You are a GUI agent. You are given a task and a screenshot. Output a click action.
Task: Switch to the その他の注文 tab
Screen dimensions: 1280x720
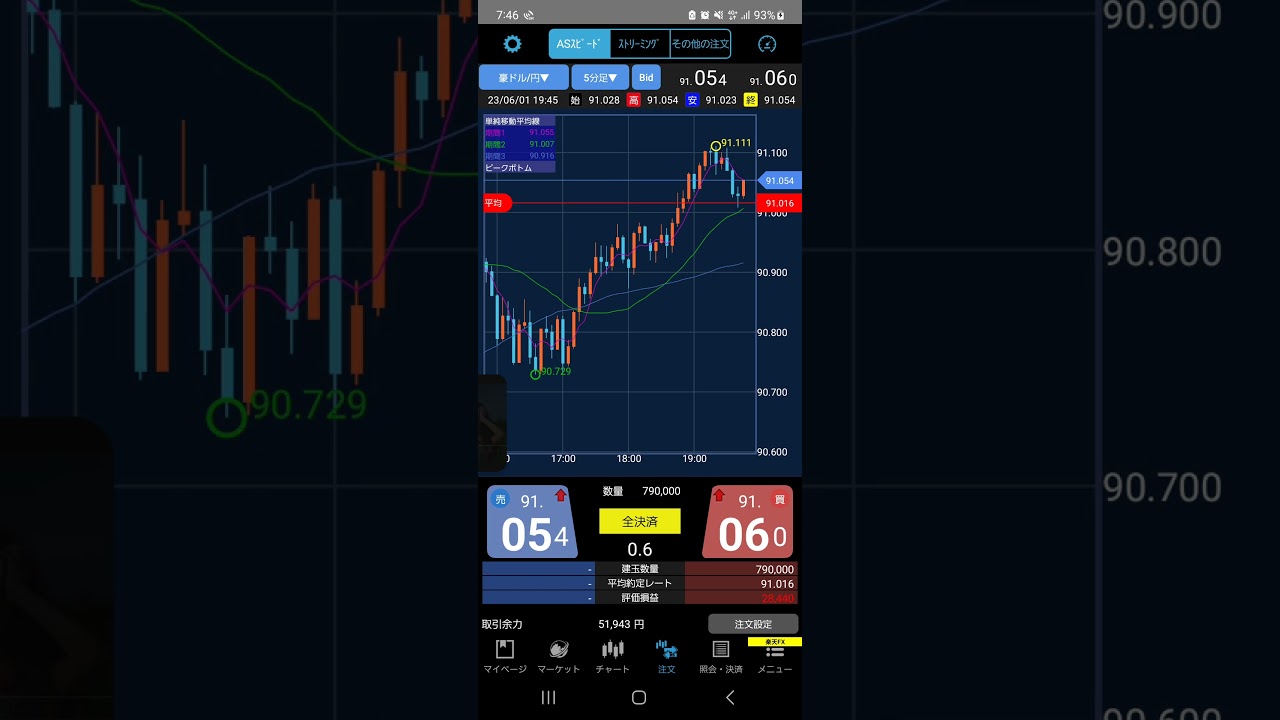click(700, 44)
